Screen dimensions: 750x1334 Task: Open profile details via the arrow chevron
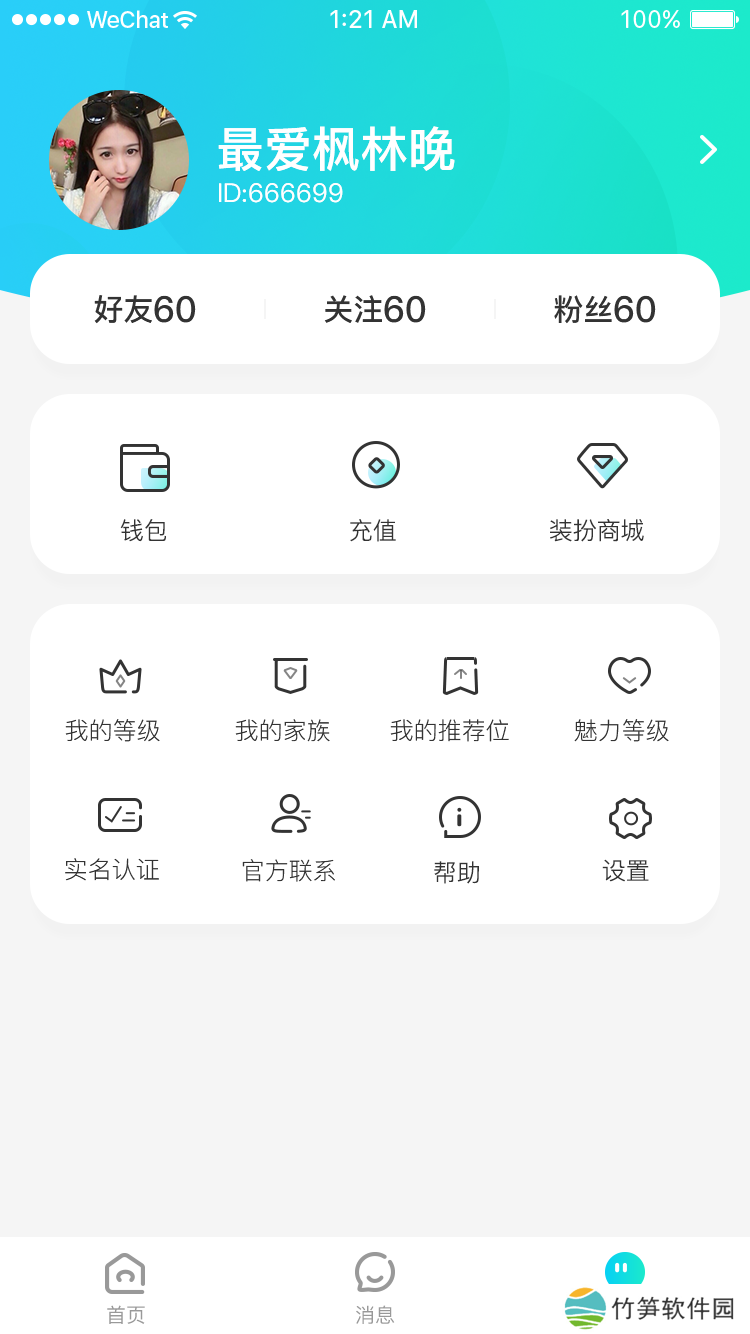(708, 150)
